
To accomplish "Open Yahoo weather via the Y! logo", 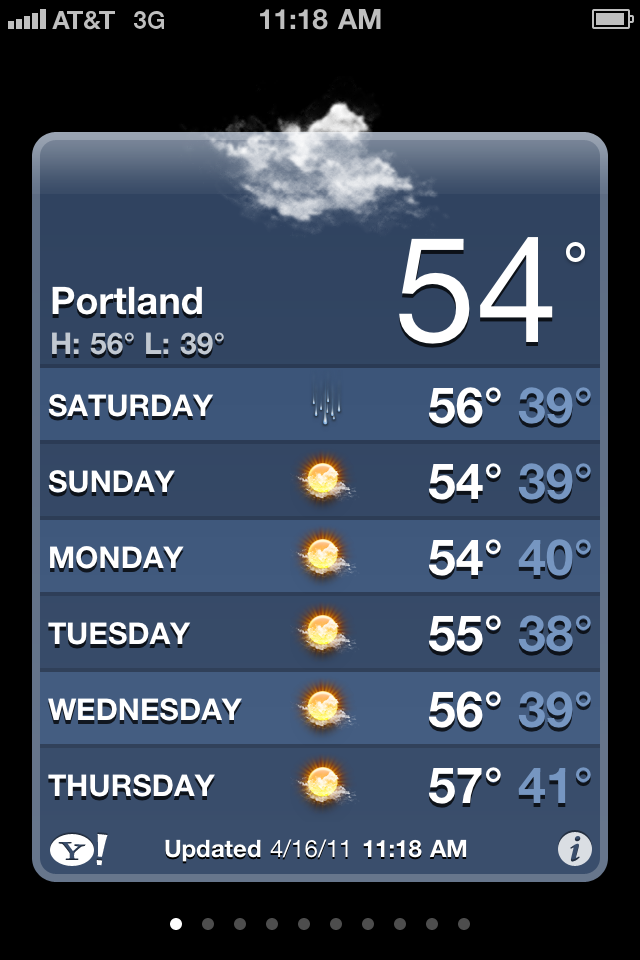I will tap(77, 850).
